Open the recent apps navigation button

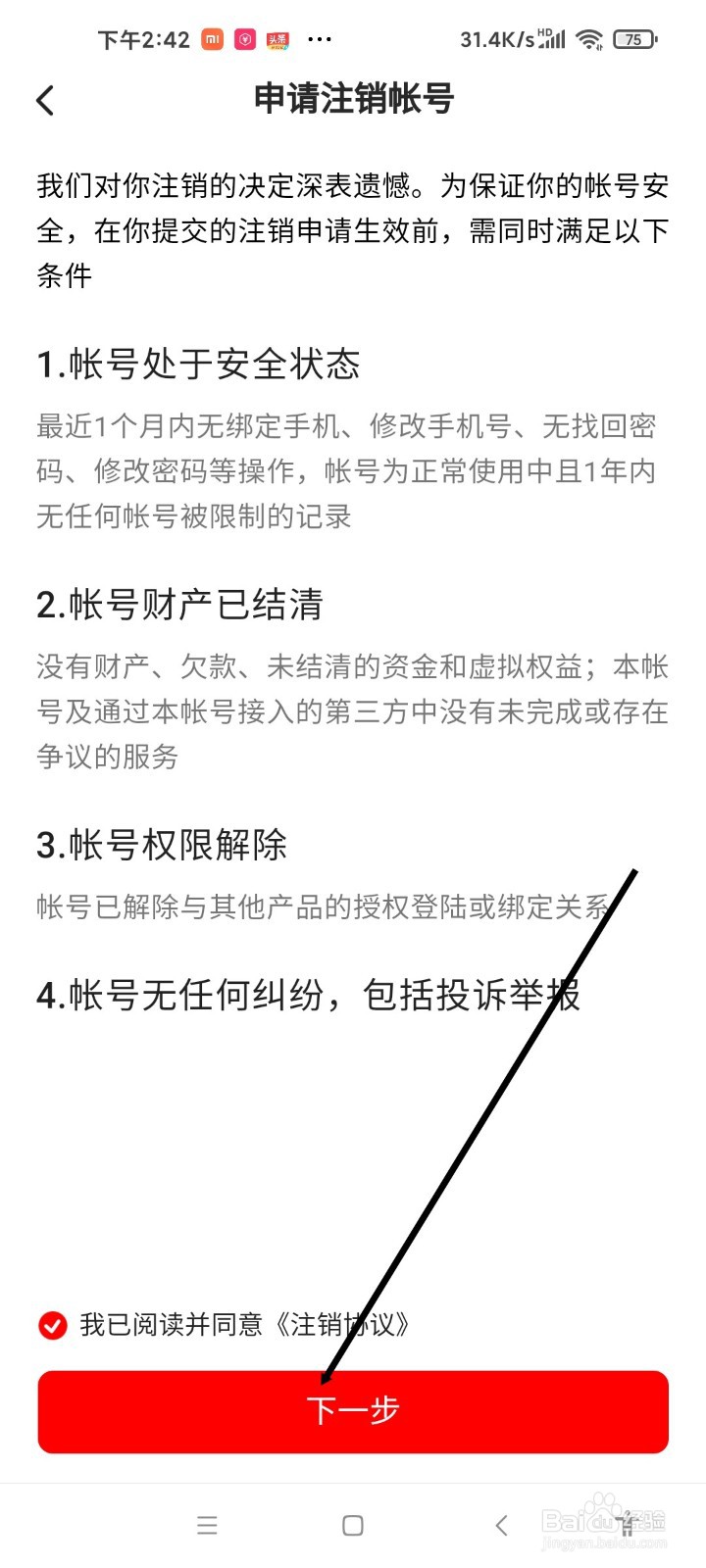click(x=207, y=1525)
